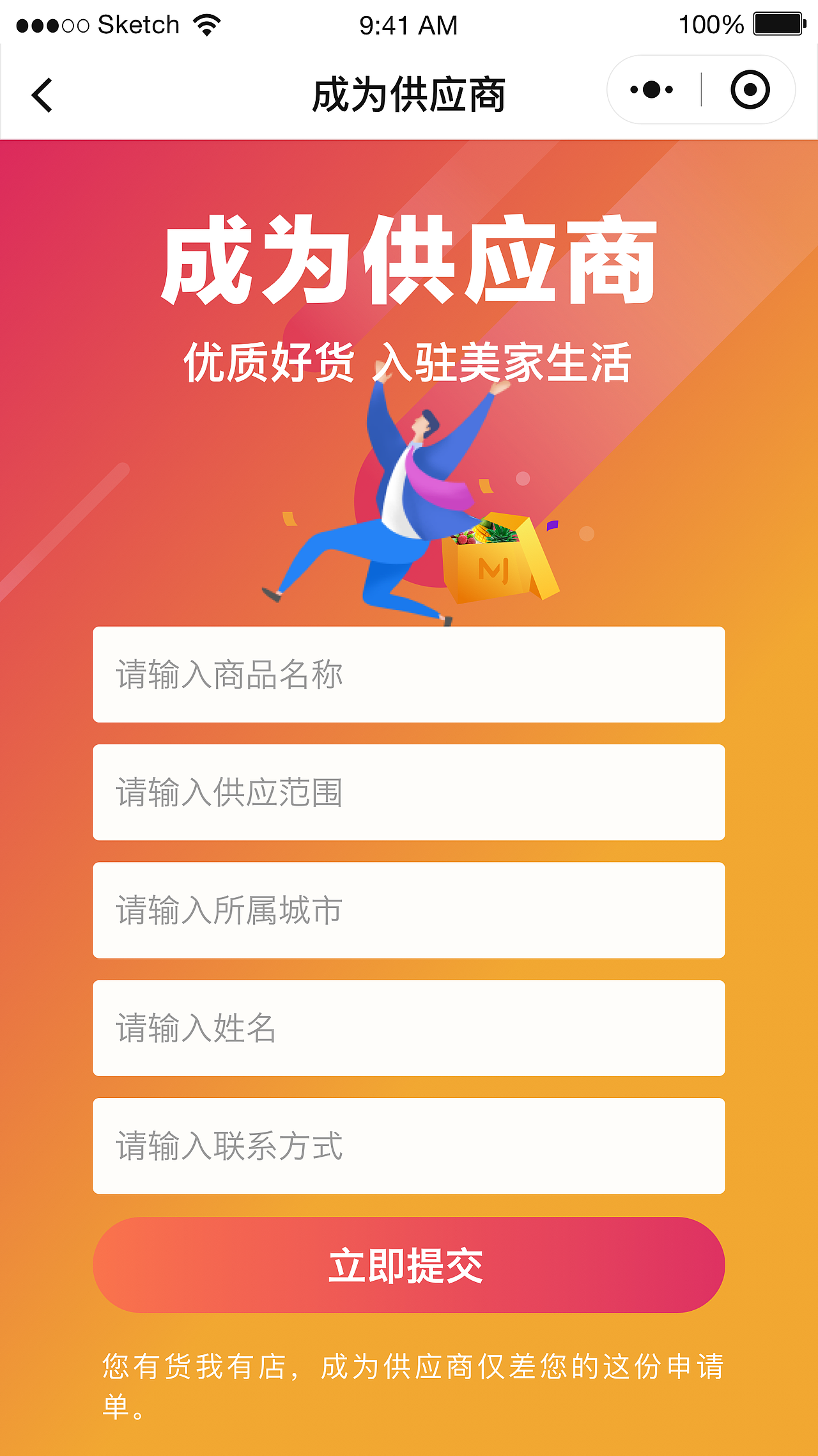The width and height of the screenshot is (818, 1456).
Task: Select the 请输入联系方式 contact field
Action: 409,1145
